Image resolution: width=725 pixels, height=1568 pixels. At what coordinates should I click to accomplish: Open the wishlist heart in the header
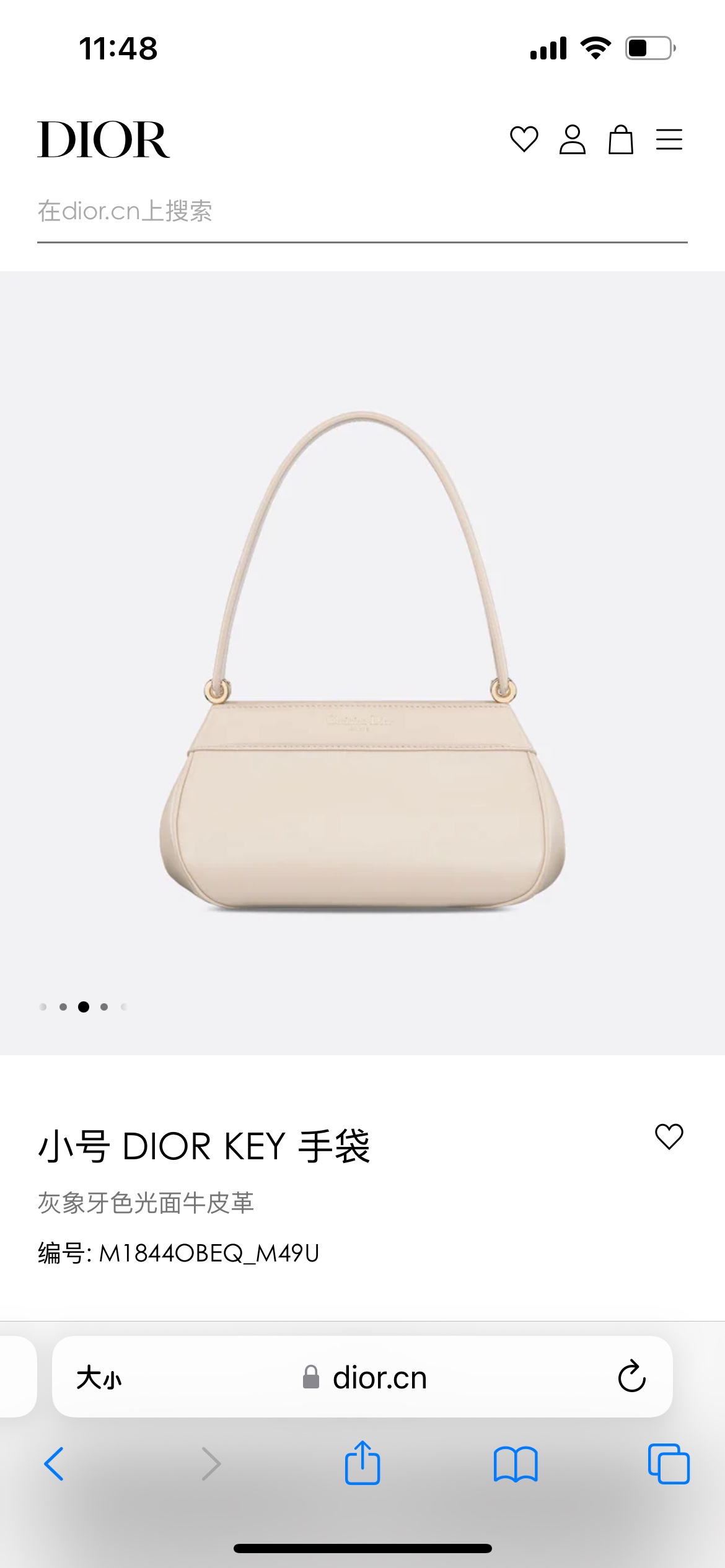(524, 139)
